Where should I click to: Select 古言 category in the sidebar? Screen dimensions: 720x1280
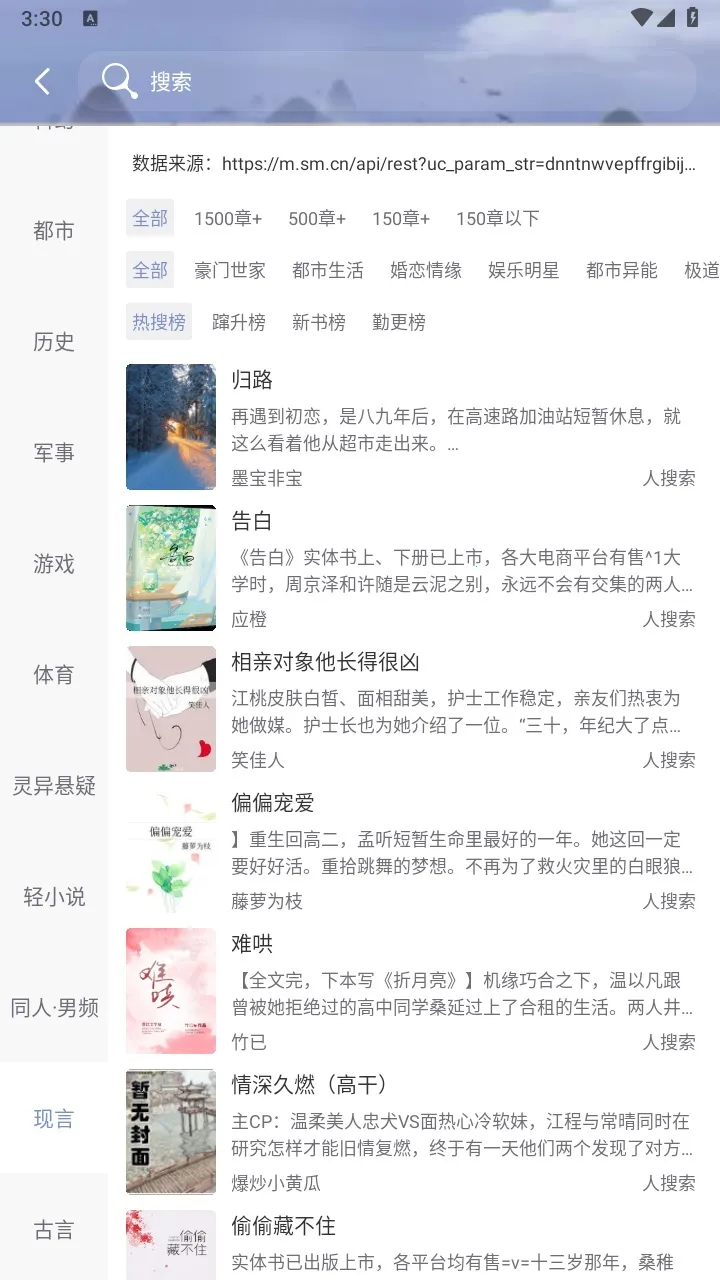pyautogui.click(x=54, y=1229)
